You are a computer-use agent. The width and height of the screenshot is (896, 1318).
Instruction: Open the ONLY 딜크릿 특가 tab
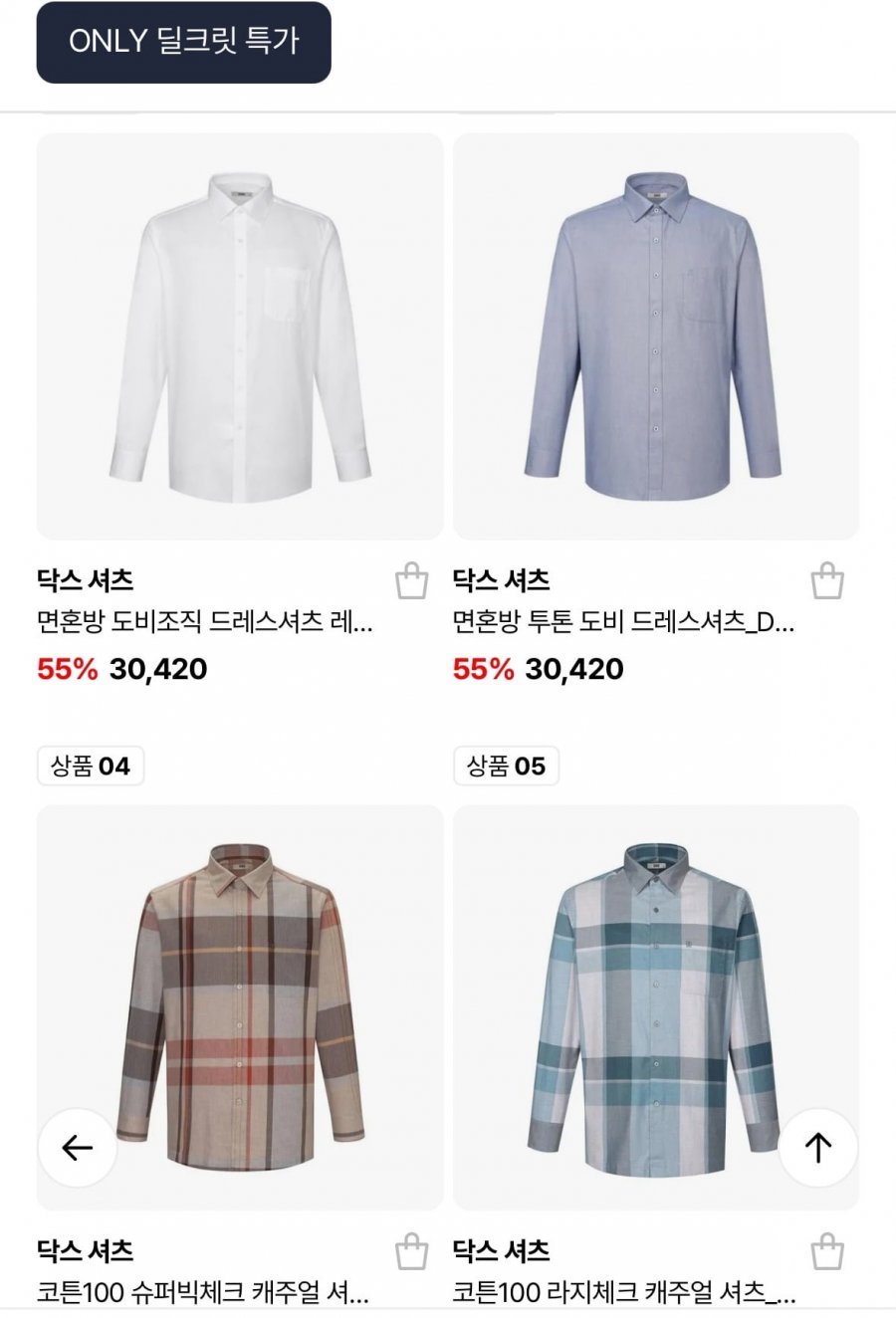click(x=183, y=42)
